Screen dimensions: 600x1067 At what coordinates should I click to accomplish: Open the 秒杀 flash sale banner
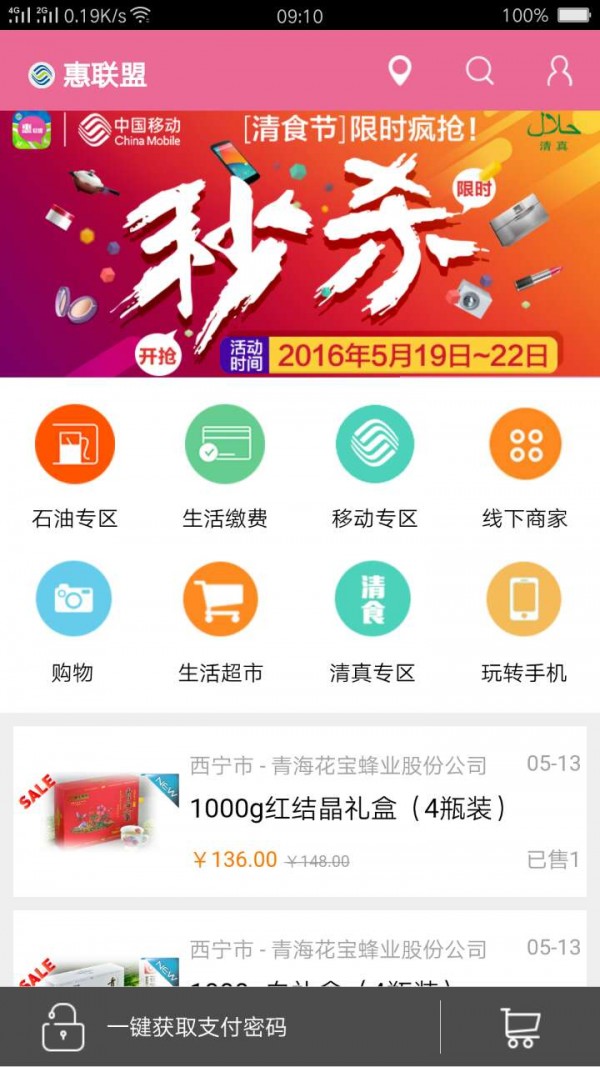pos(300,243)
